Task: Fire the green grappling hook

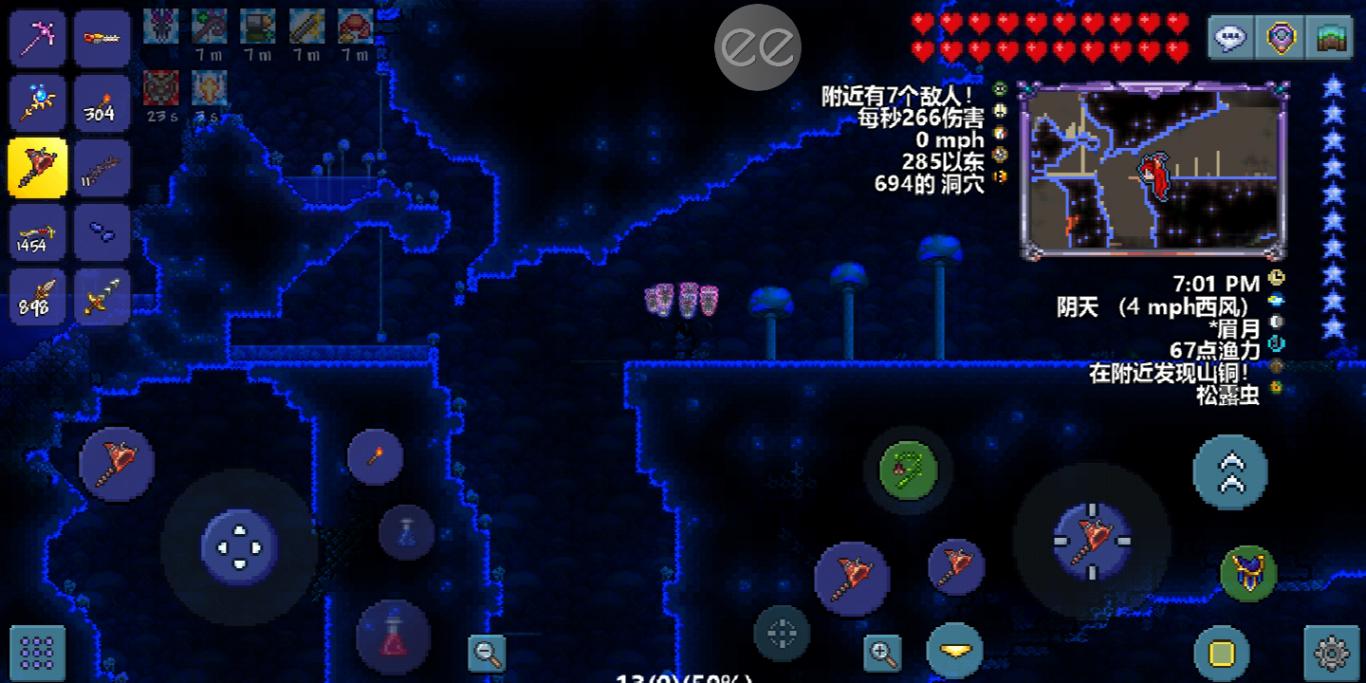Action: (x=908, y=468)
